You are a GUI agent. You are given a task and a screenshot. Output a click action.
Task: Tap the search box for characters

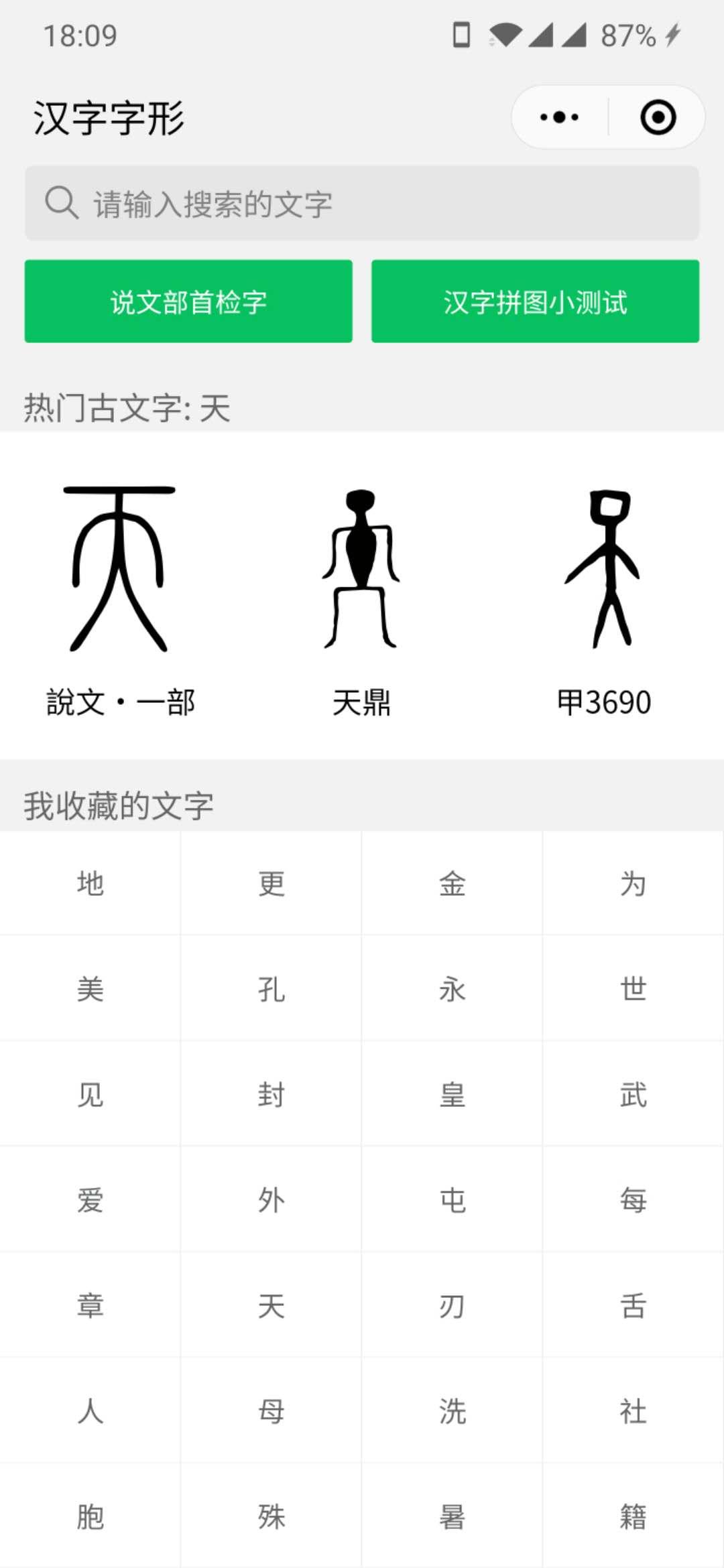point(362,203)
